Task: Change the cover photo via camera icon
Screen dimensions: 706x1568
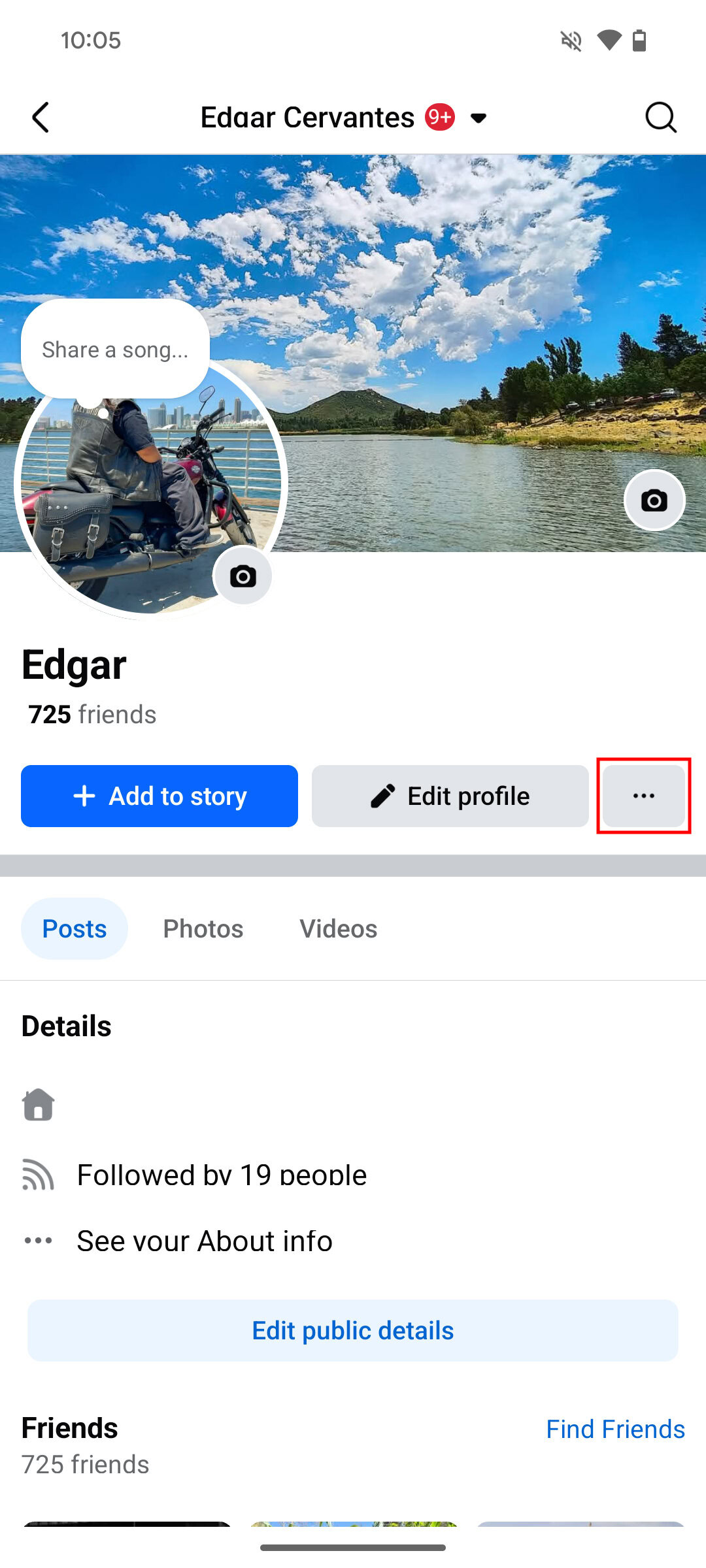Action: [x=654, y=500]
